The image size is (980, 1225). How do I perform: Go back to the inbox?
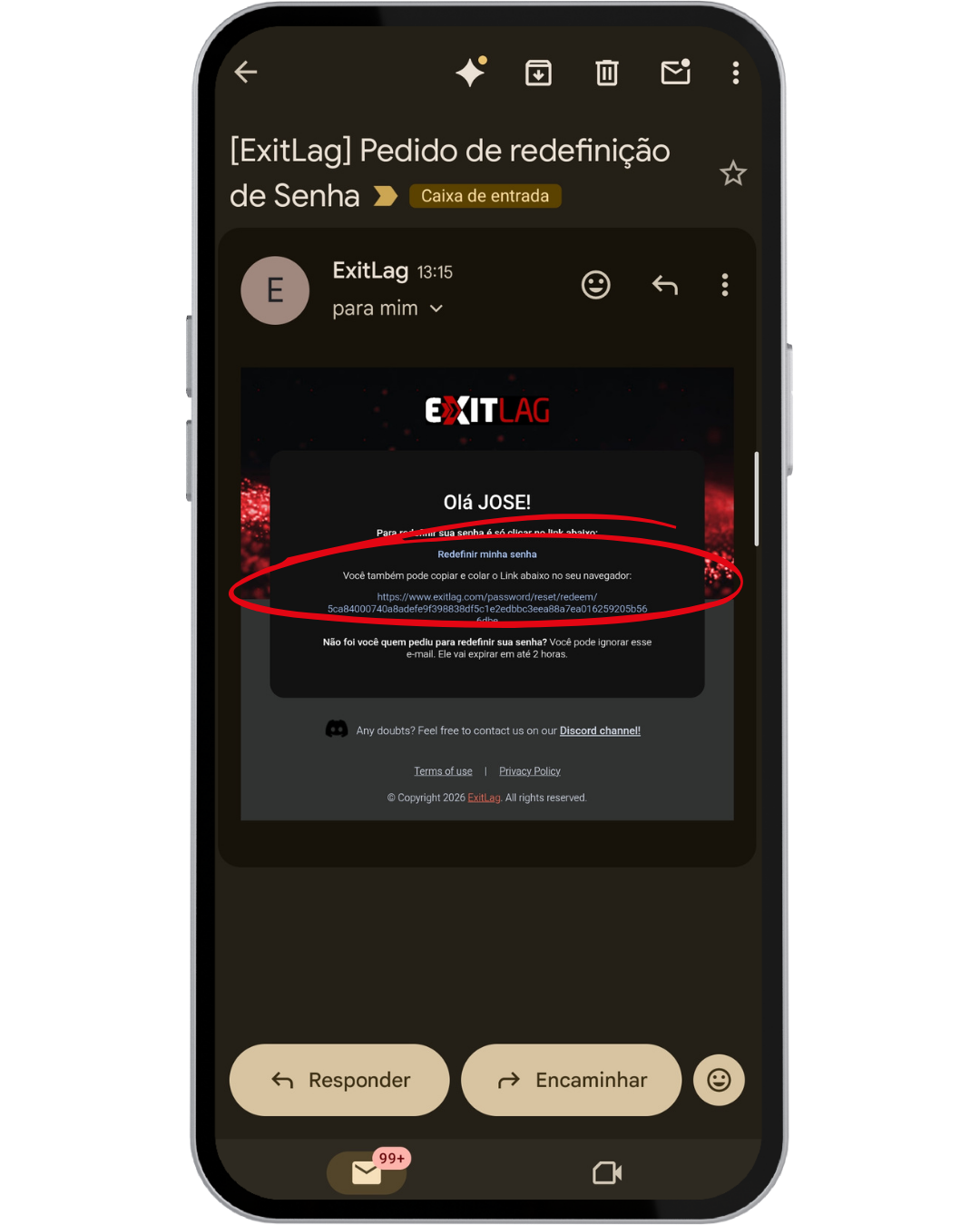246,73
